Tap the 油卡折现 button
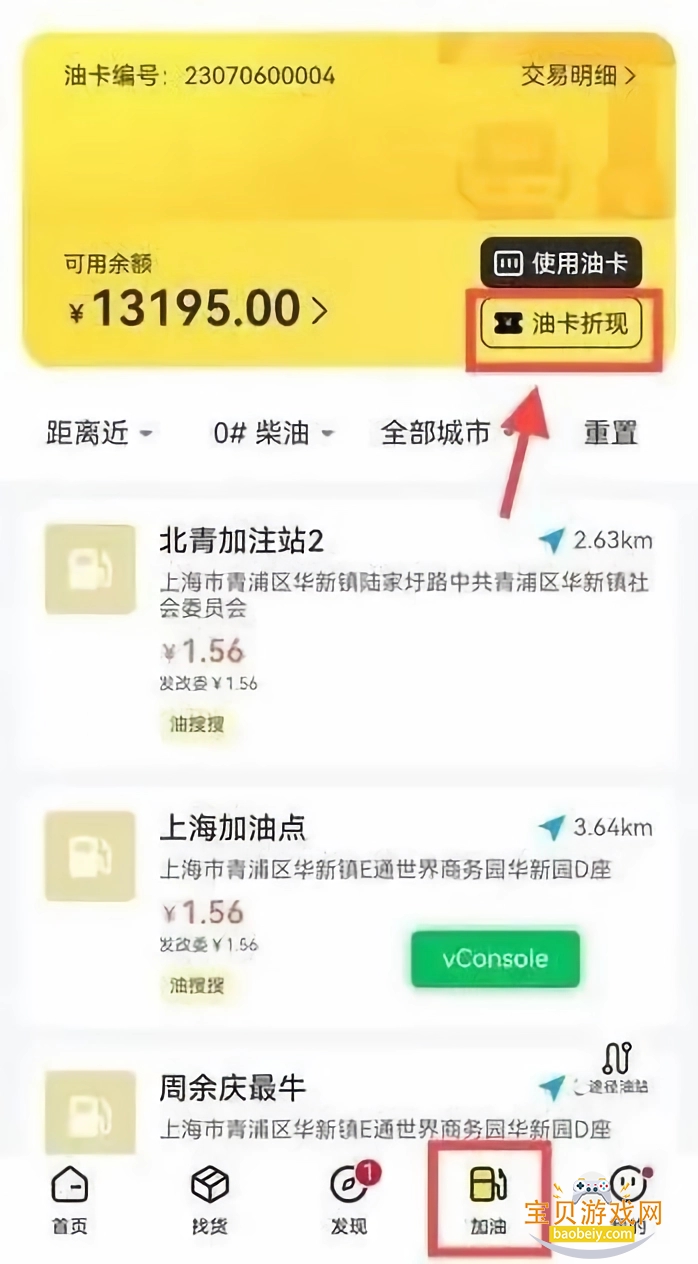The image size is (698, 1264). coord(561,325)
